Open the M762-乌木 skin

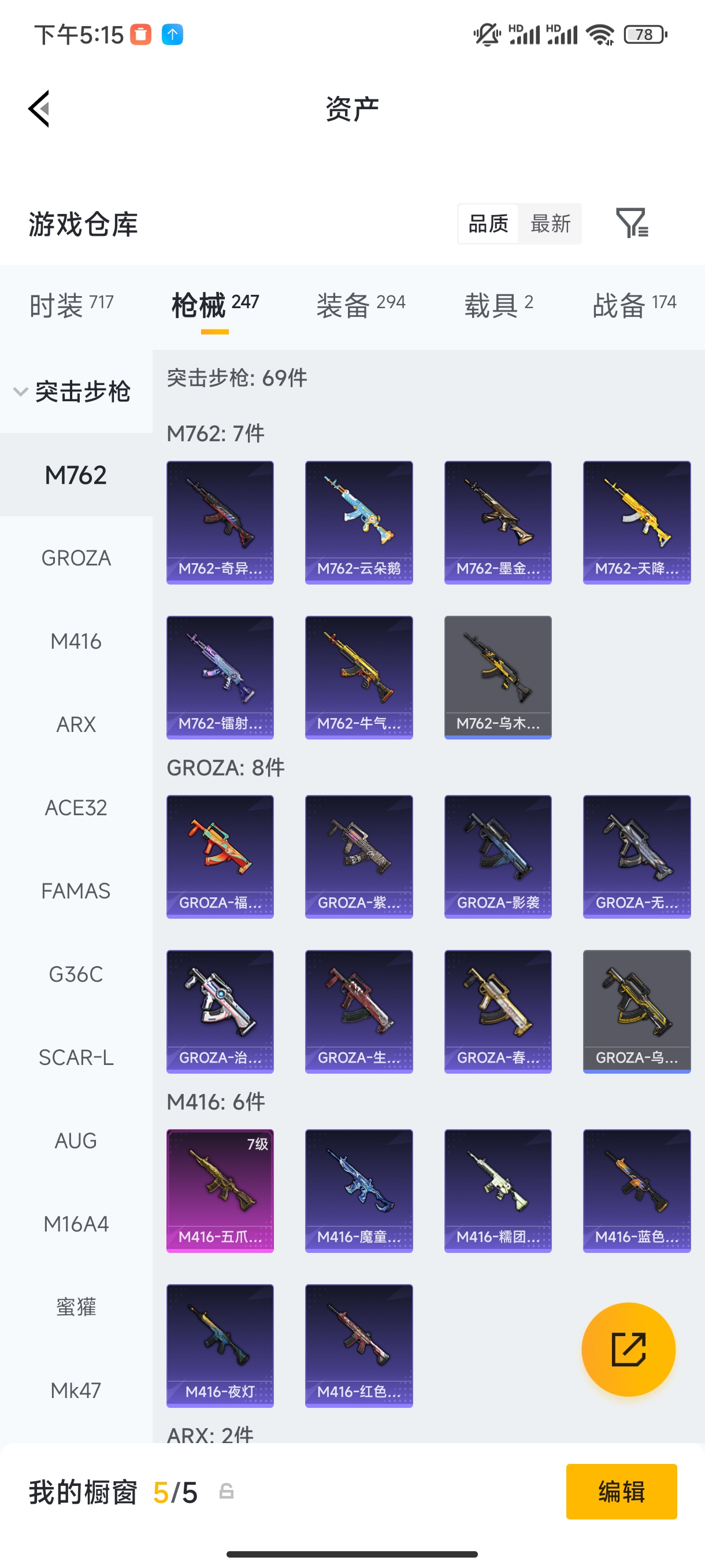coord(498,677)
